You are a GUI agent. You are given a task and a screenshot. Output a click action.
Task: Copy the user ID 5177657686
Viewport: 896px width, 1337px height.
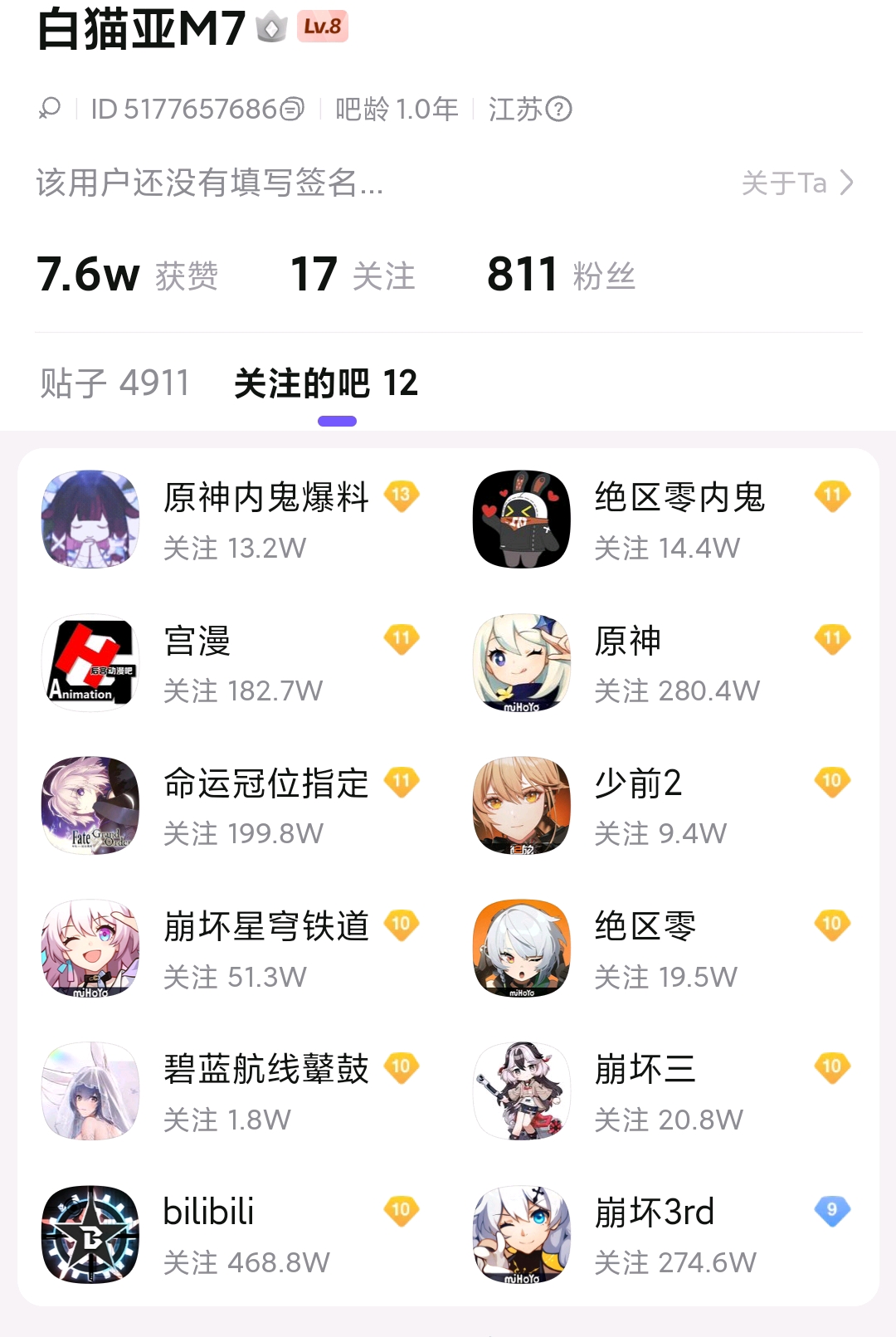pos(293,109)
